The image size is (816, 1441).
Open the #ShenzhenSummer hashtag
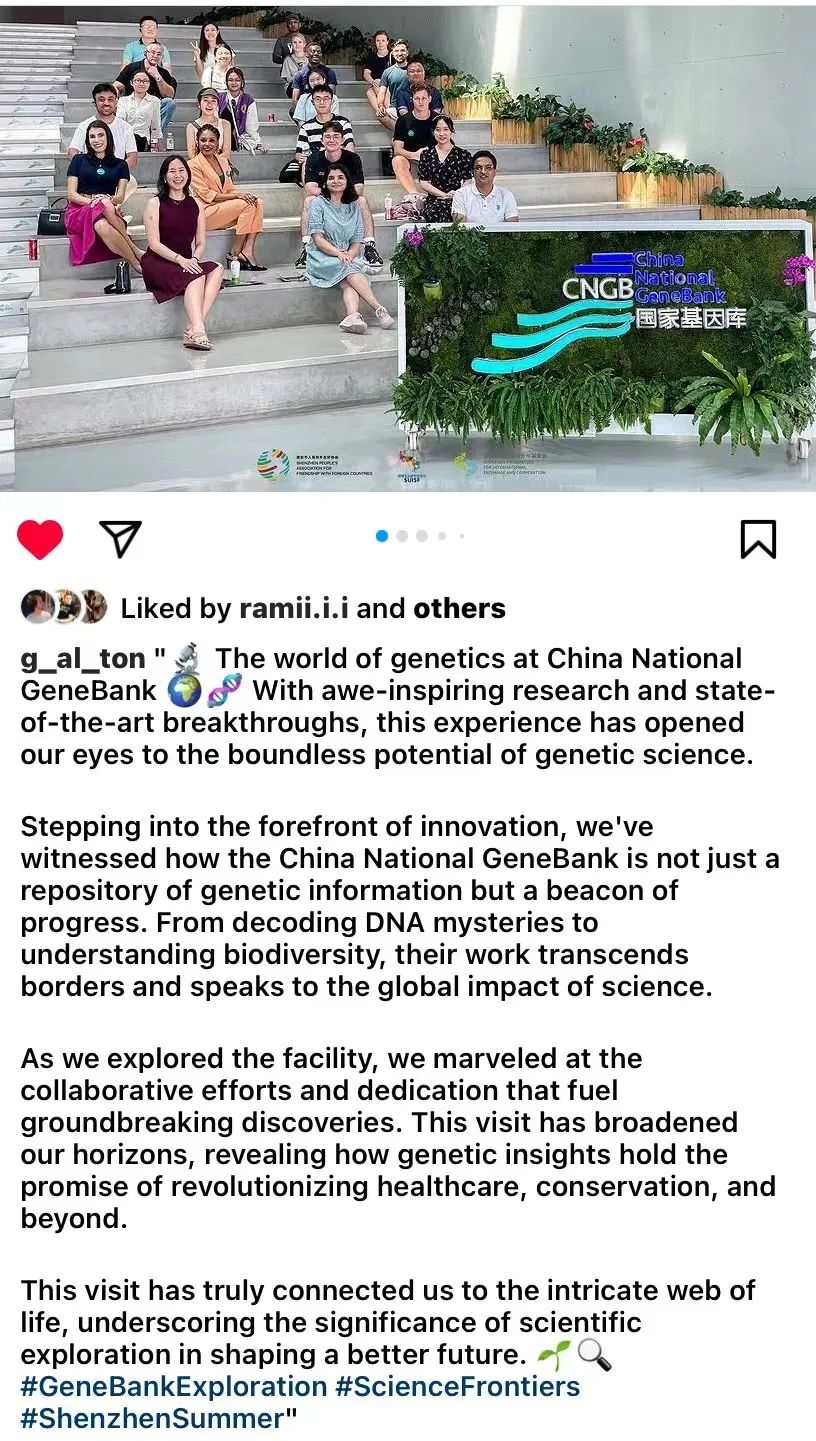pos(153,1420)
